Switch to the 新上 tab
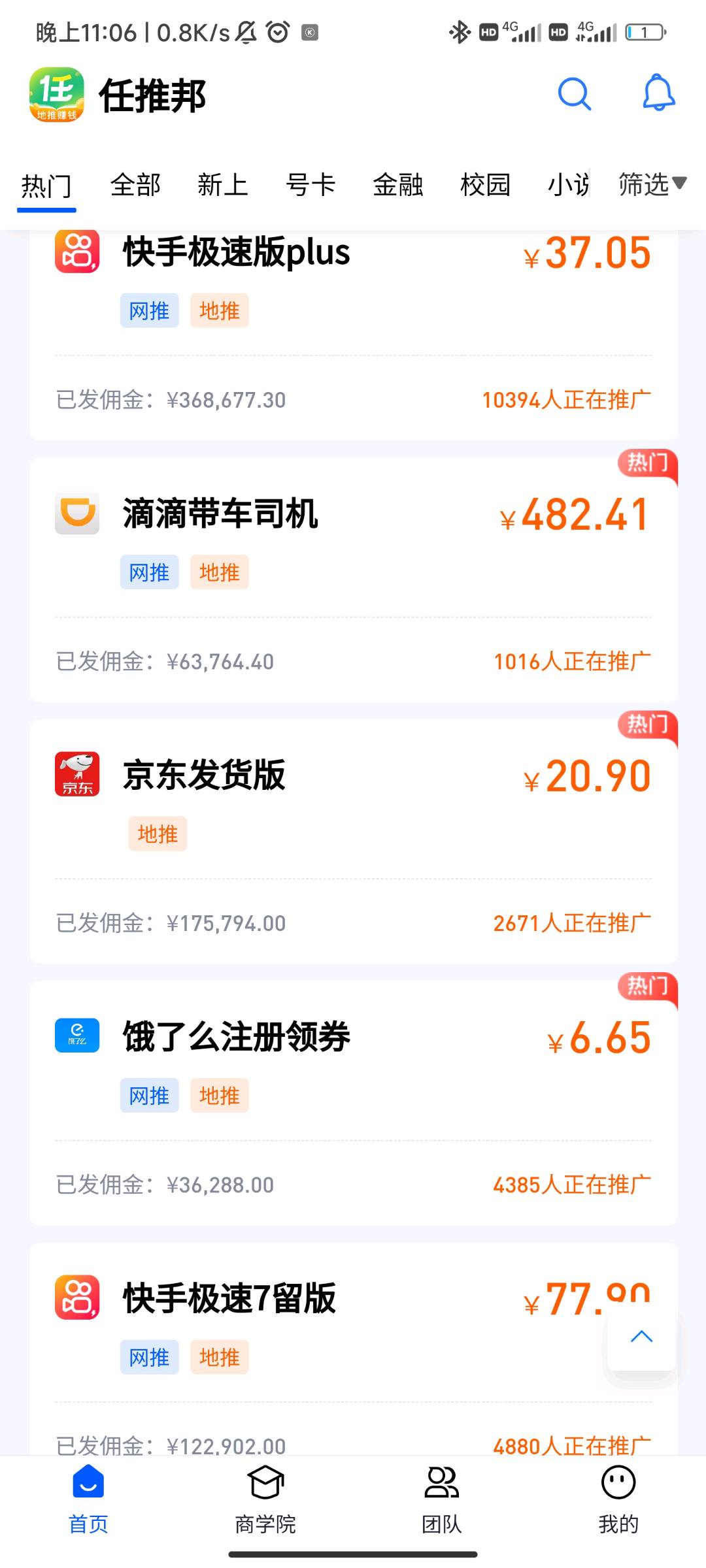The image size is (706, 1568). 223,186
